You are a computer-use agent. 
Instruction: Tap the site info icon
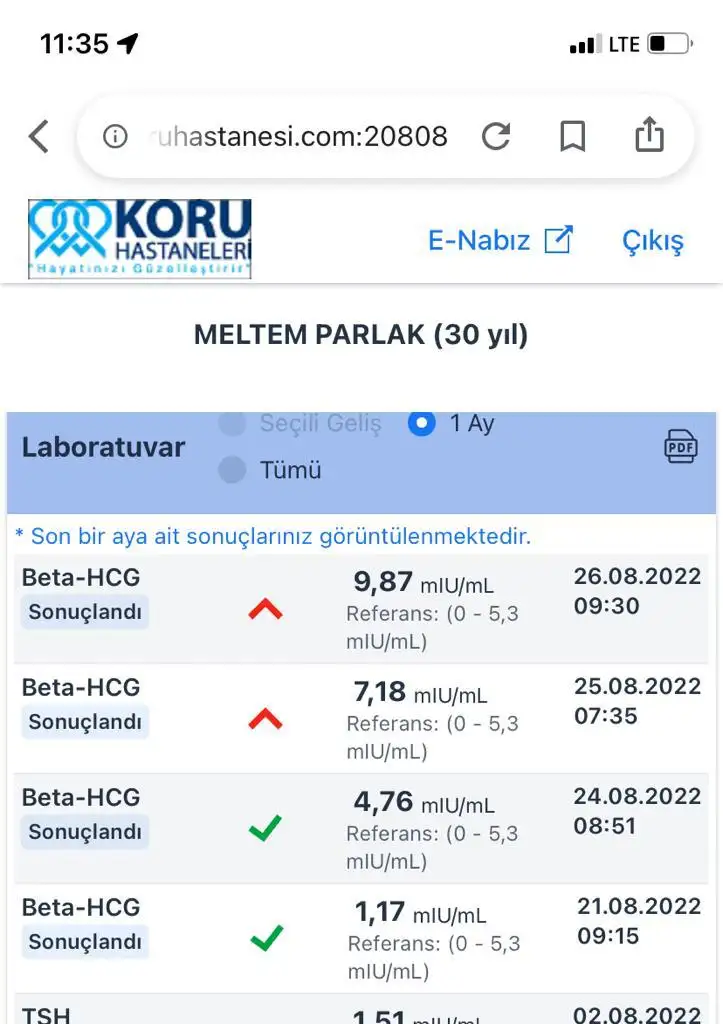point(116,136)
